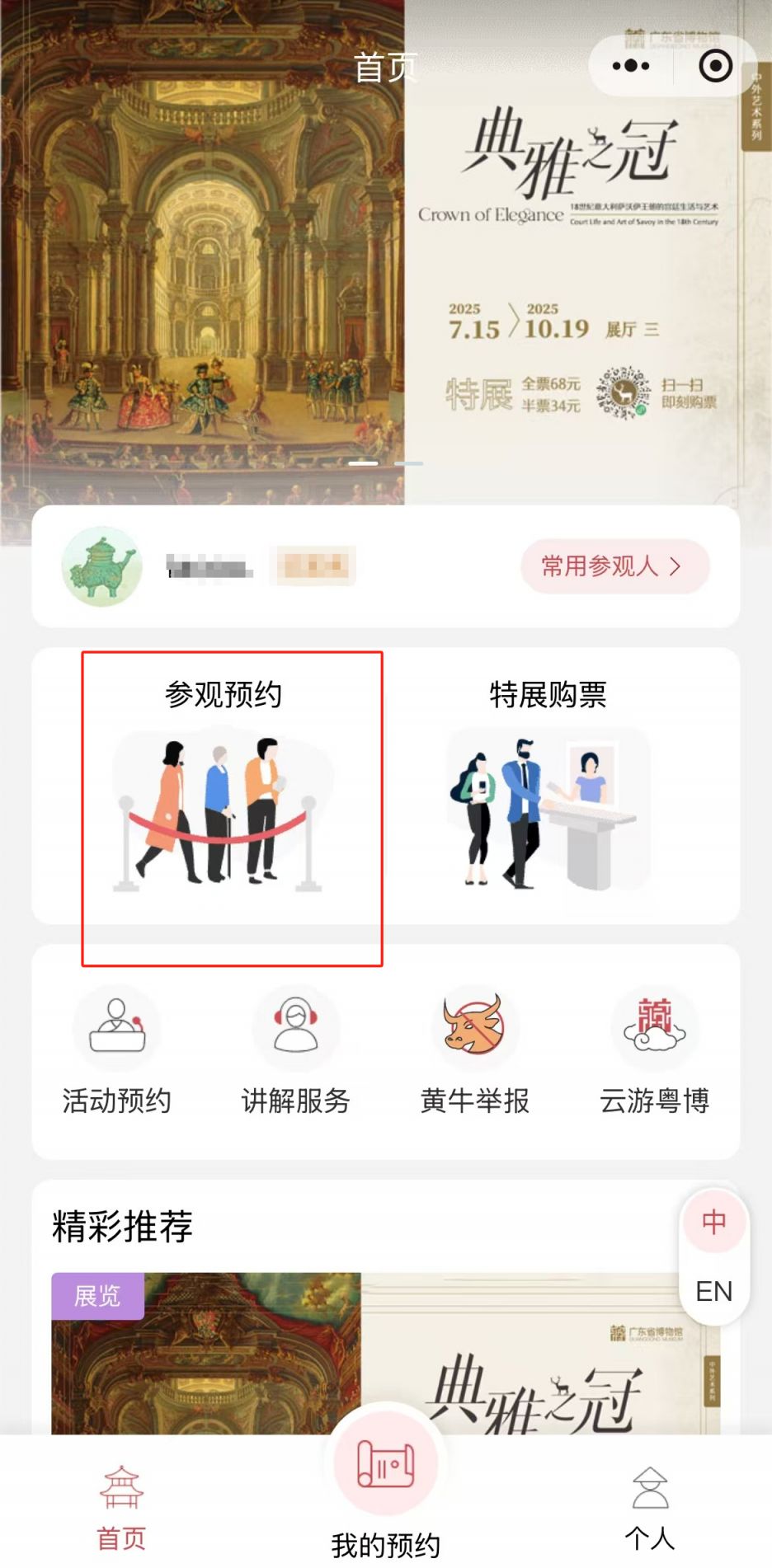The image size is (772, 1568).
Task: Tap 黄牛举报 scalper report
Action: (475, 1051)
